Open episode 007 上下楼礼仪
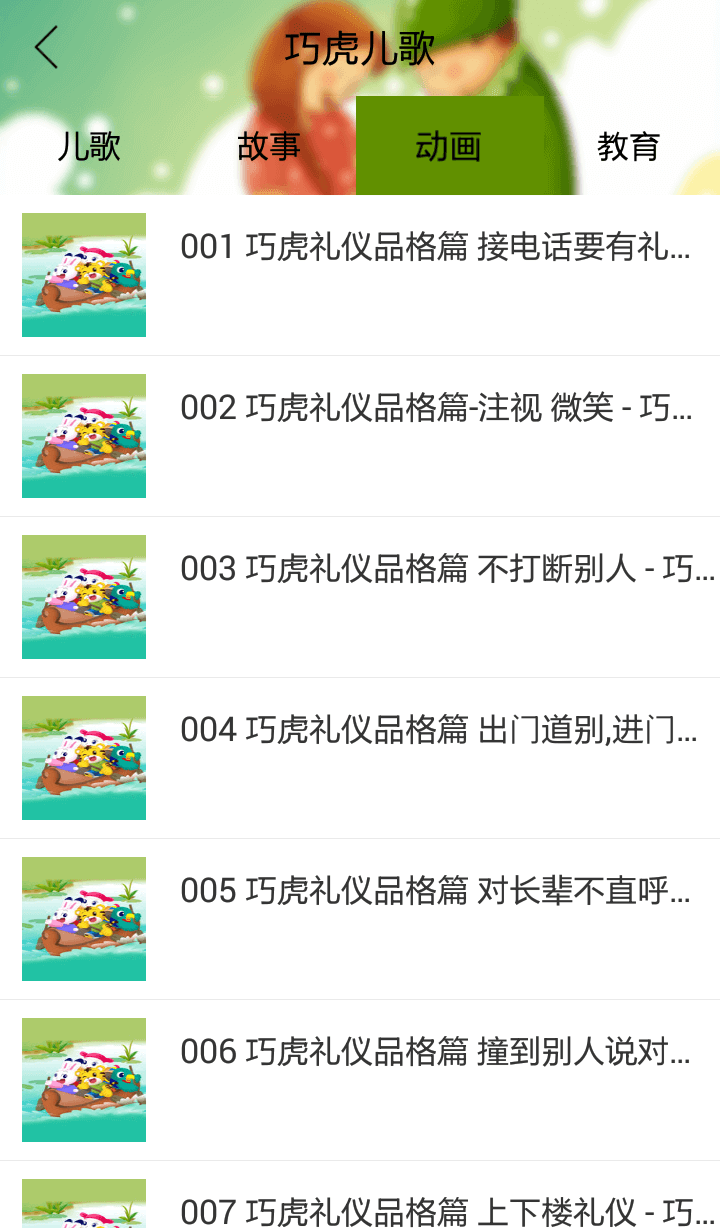 pos(435,1210)
